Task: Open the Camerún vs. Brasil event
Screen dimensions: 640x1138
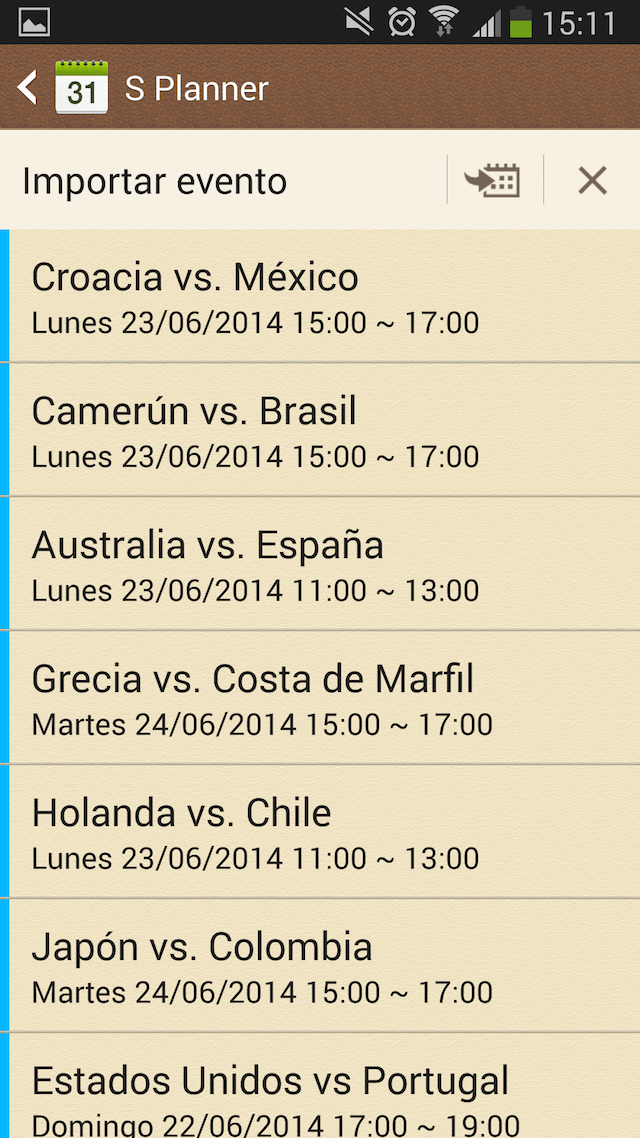Action: (x=320, y=431)
